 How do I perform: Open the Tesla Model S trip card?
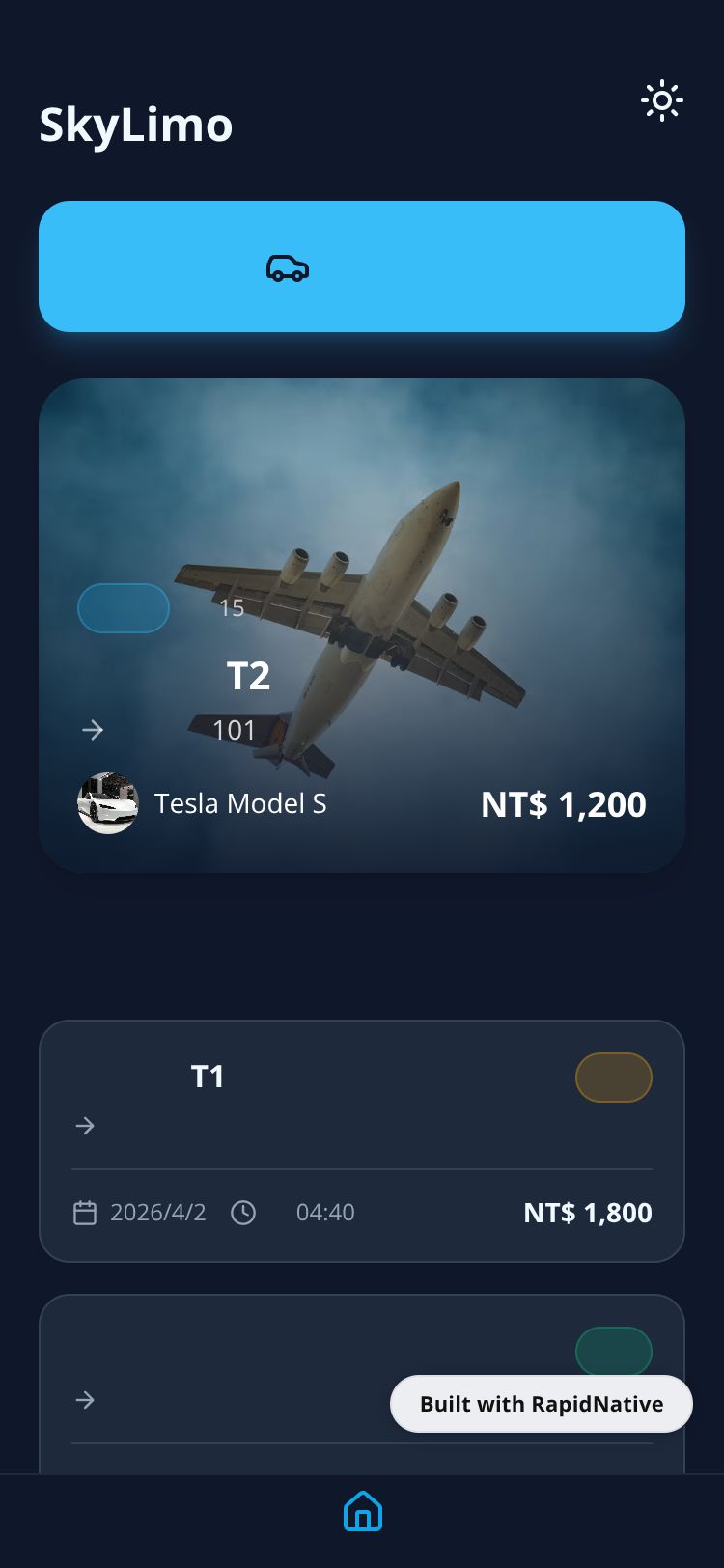pos(362,626)
